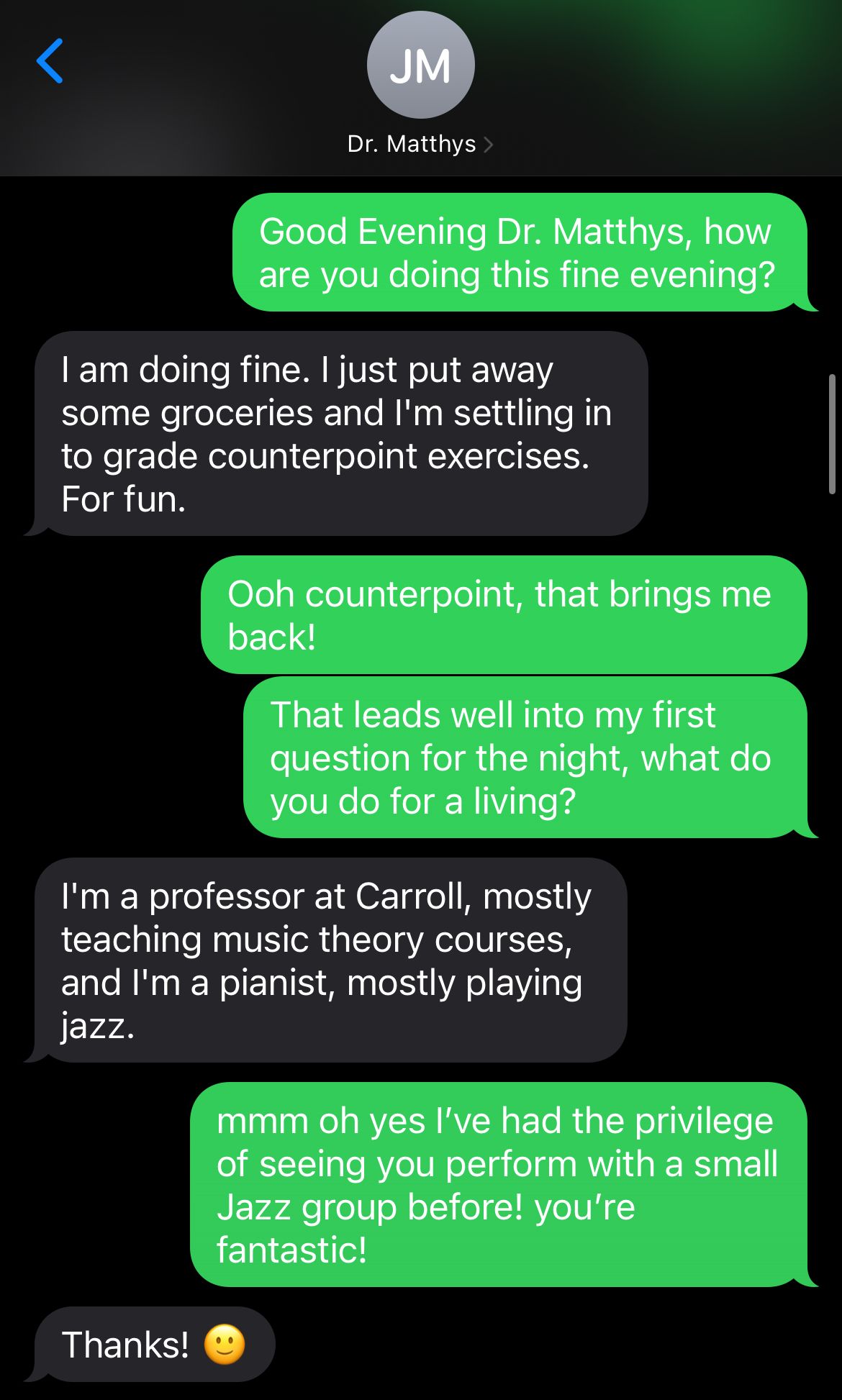Open the JM contact avatar
The height and width of the screenshot is (1400, 842).
[420, 65]
